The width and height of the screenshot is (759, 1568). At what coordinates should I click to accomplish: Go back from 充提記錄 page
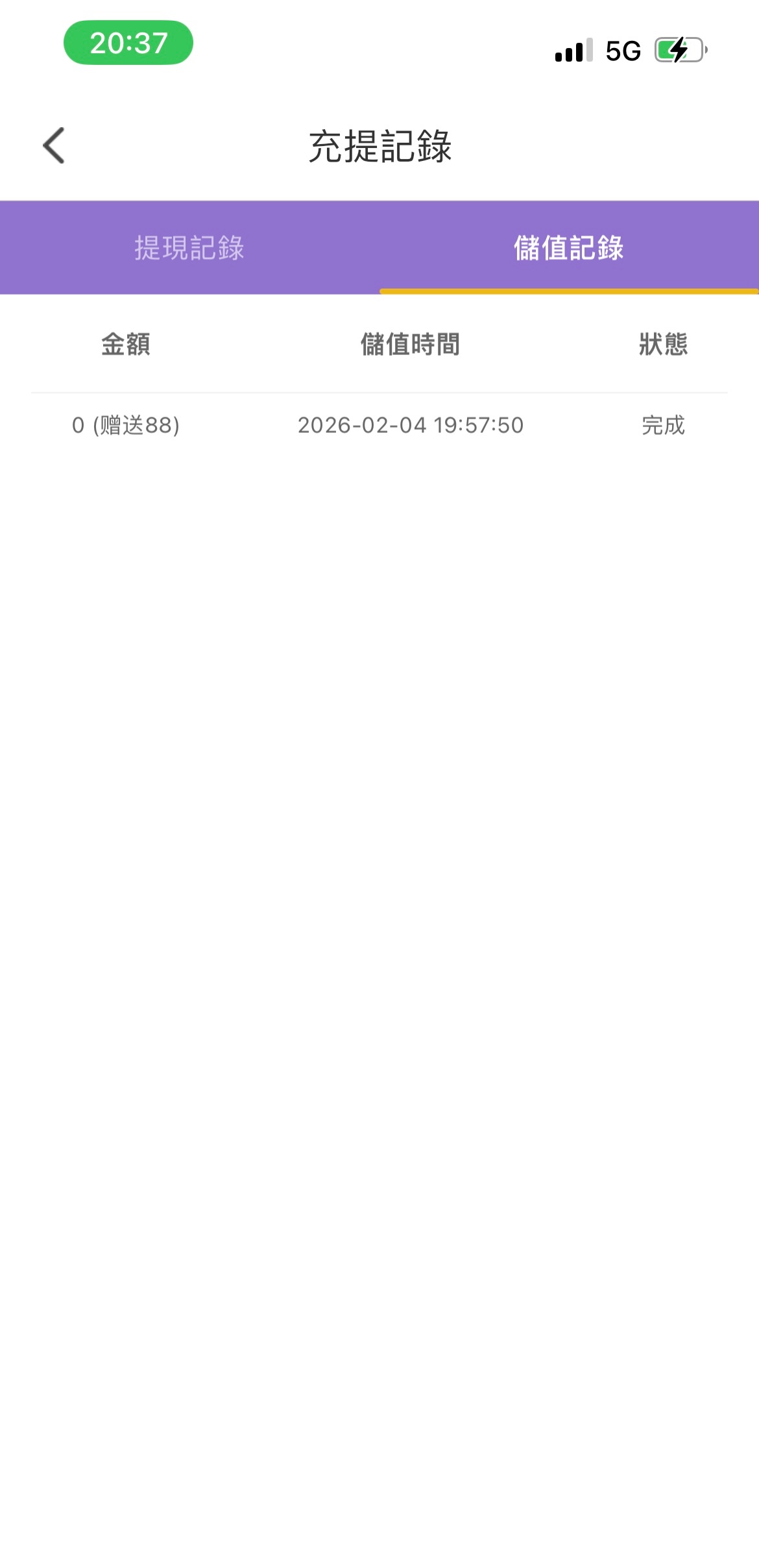click(x=54, y=145)
